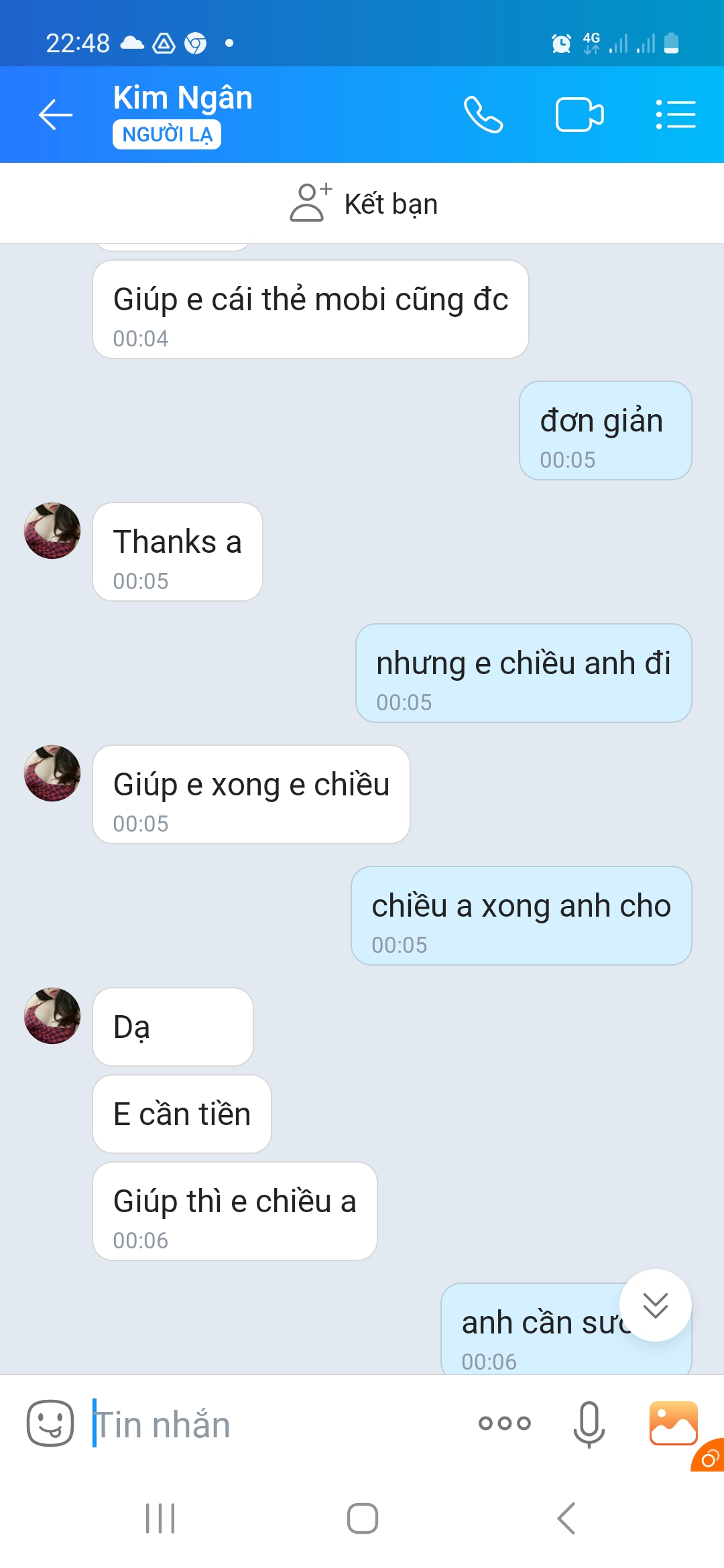Tap the system home button
The image size is (724, 1568).
(x=362, y=1518)
